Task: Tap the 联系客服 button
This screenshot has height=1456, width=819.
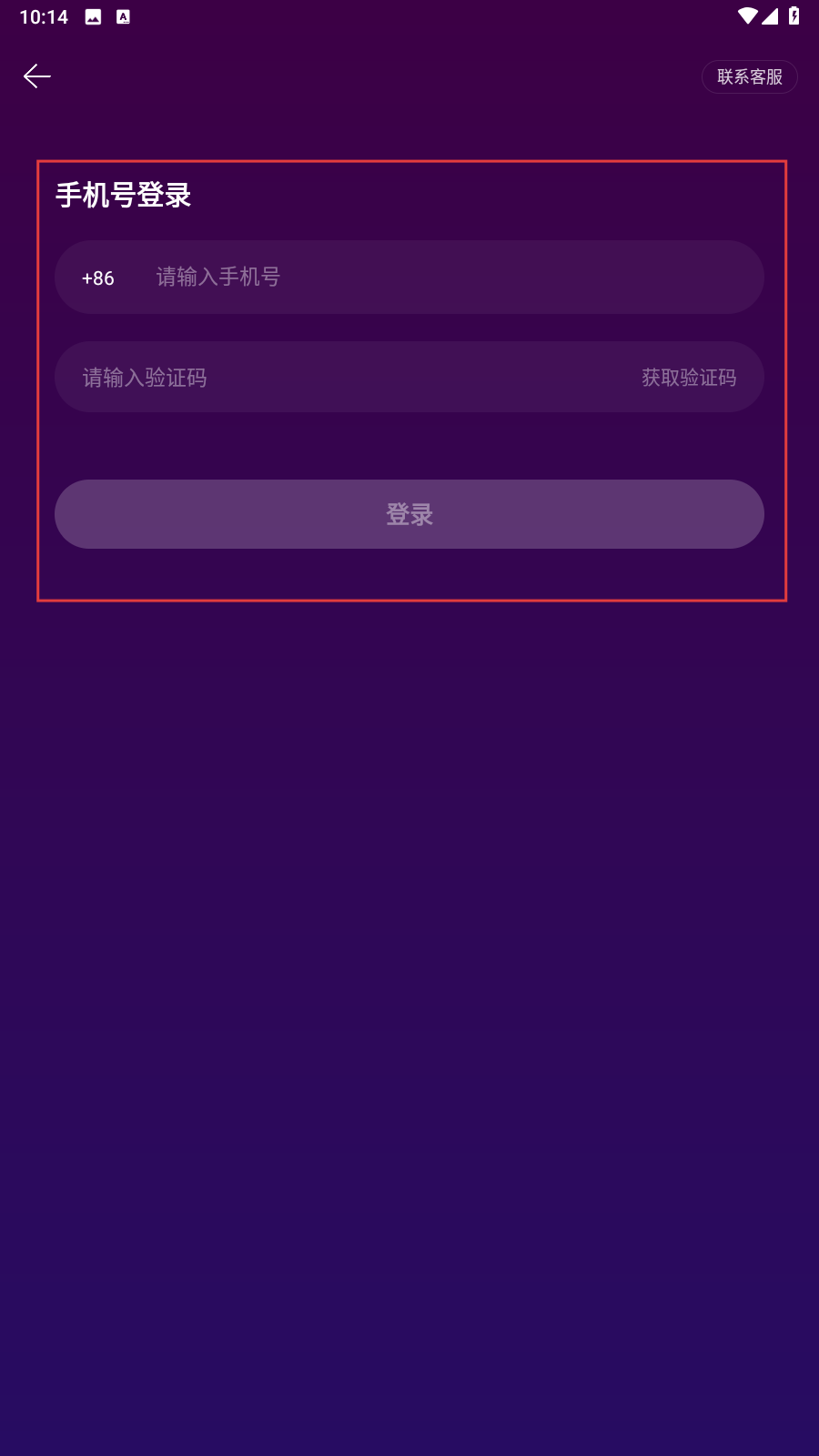Action: coord(749,77)
